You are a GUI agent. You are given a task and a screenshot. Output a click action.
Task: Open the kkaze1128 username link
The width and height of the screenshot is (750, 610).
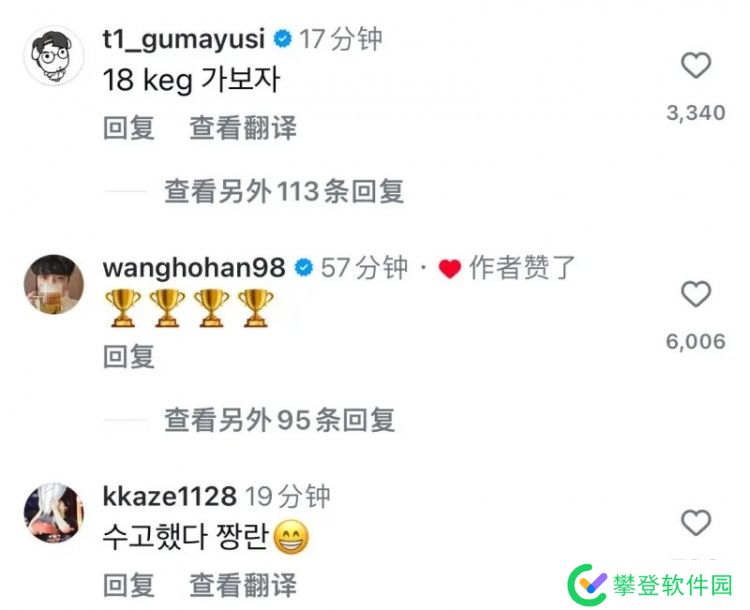(x=169, y=496)
